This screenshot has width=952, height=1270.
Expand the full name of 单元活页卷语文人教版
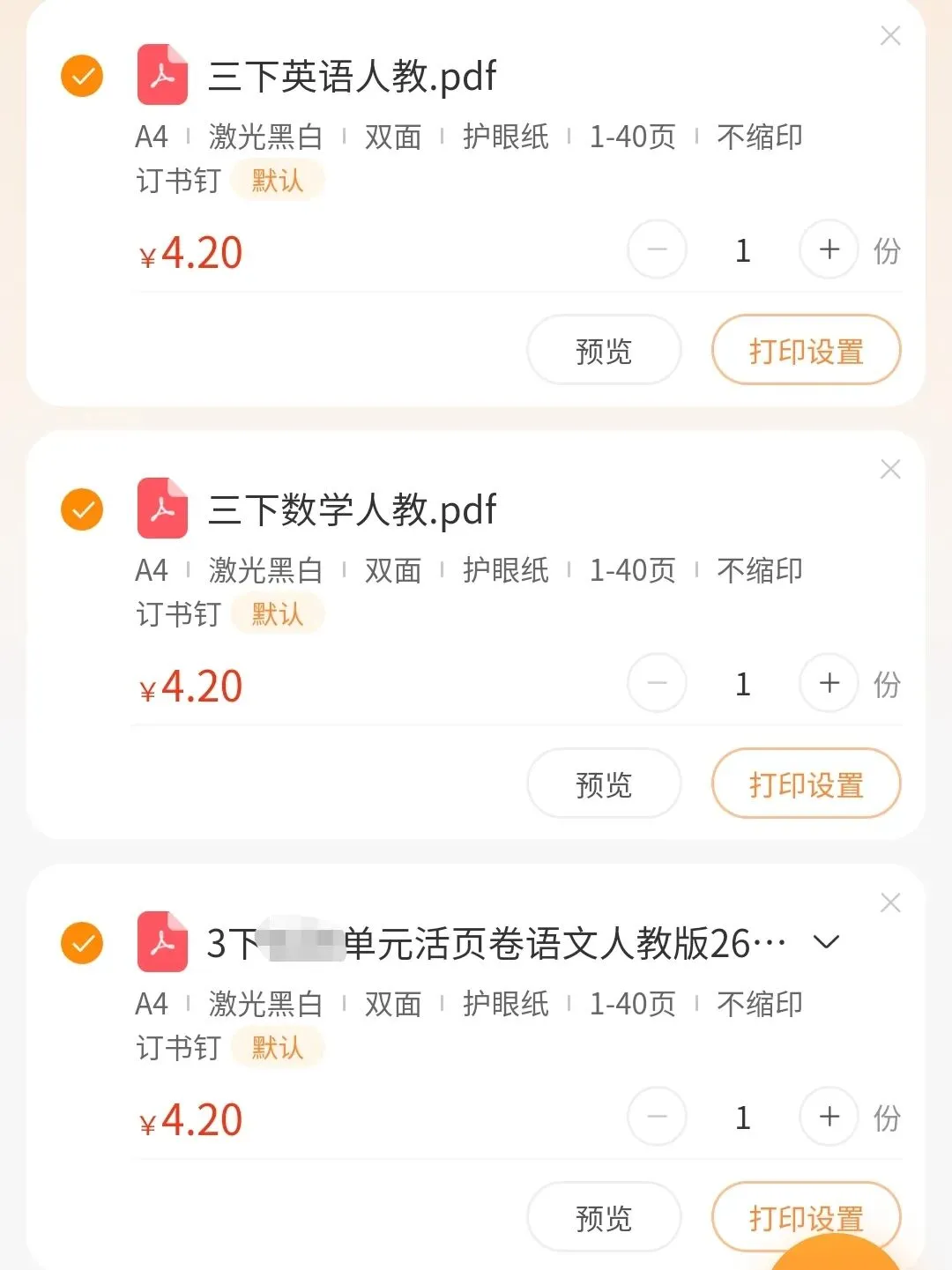826,942
